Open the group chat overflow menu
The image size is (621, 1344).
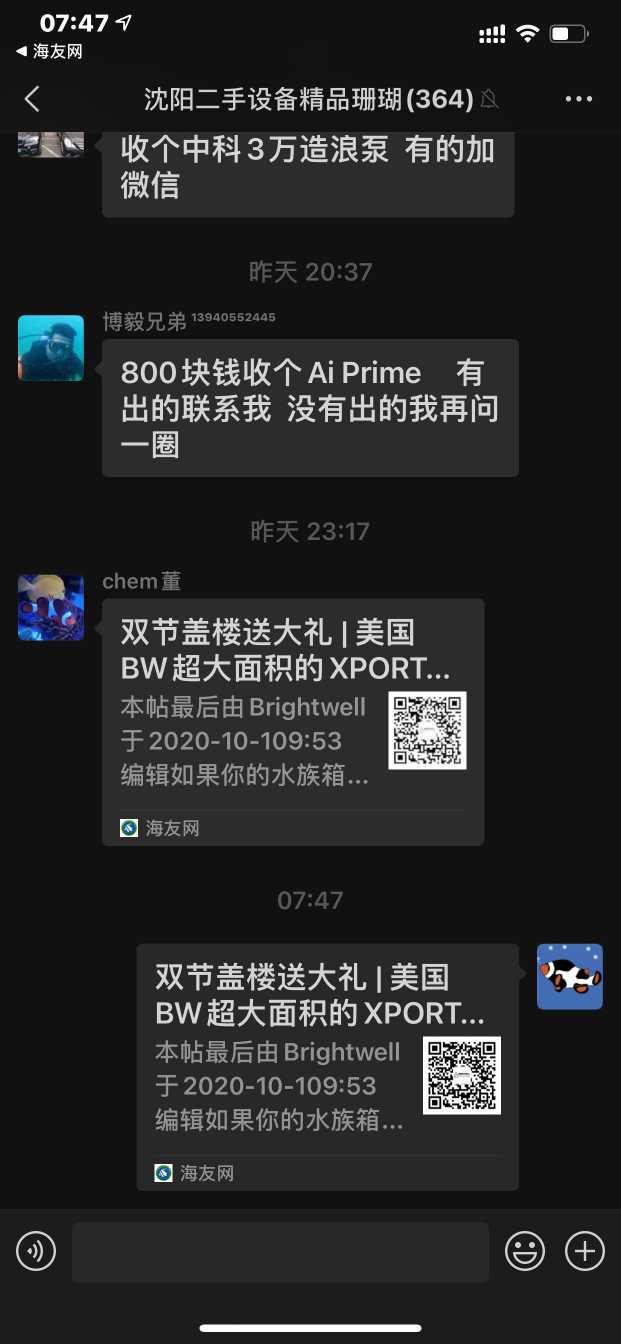click(x=579, y=98)
